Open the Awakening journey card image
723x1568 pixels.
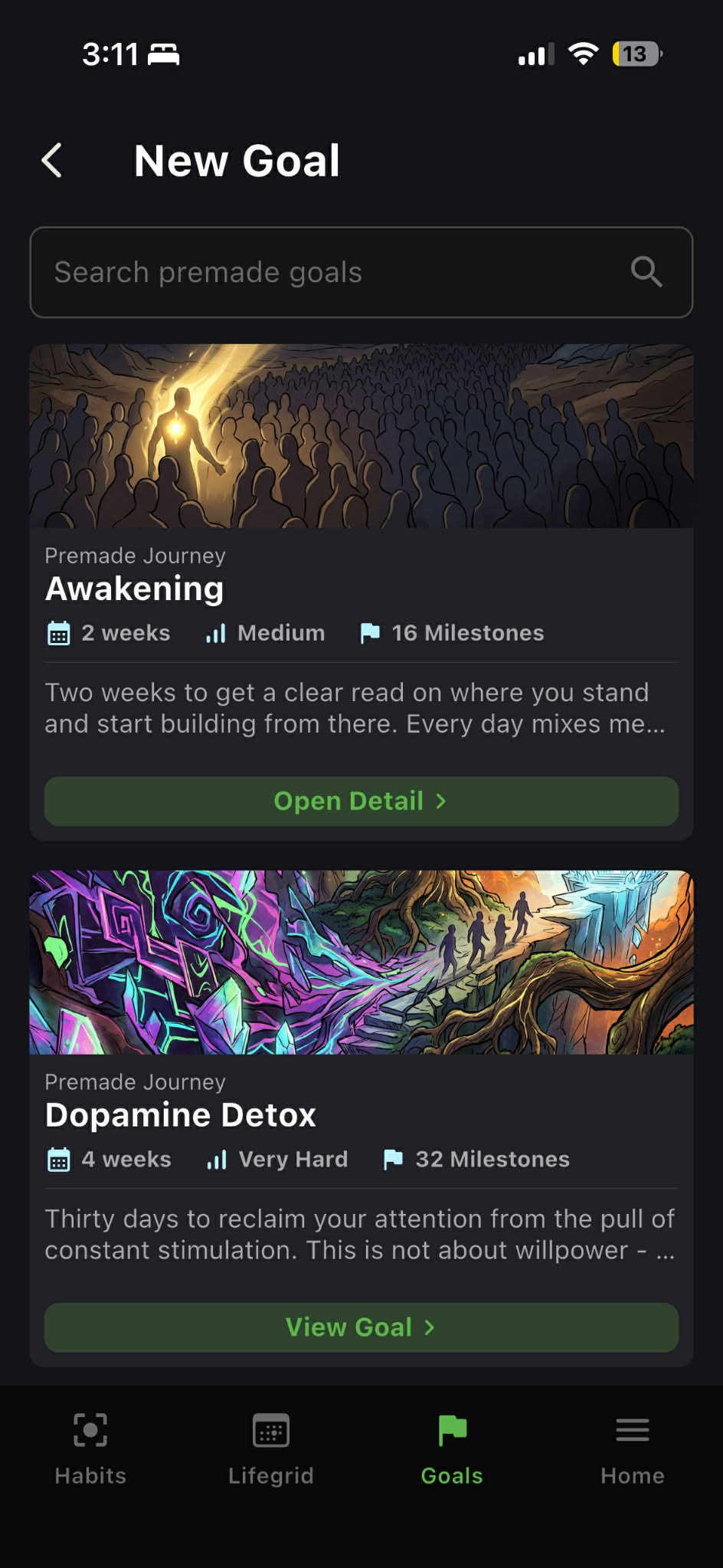[x=361, y=436]
